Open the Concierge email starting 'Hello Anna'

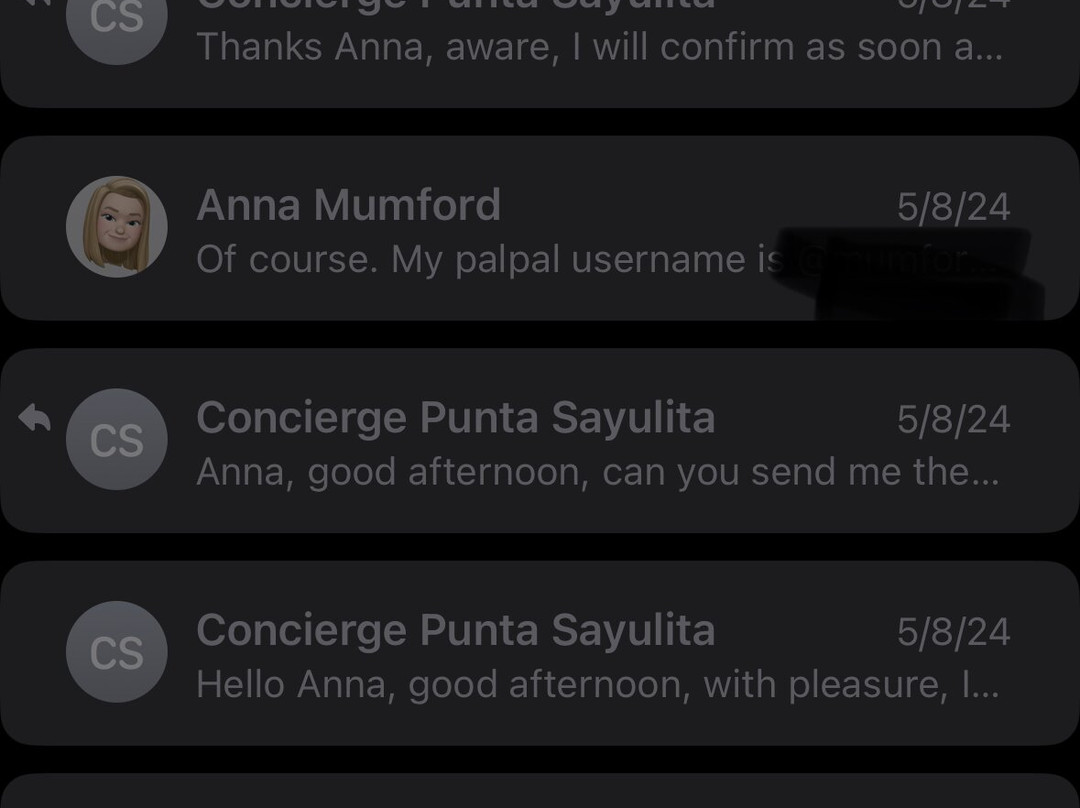540,654
